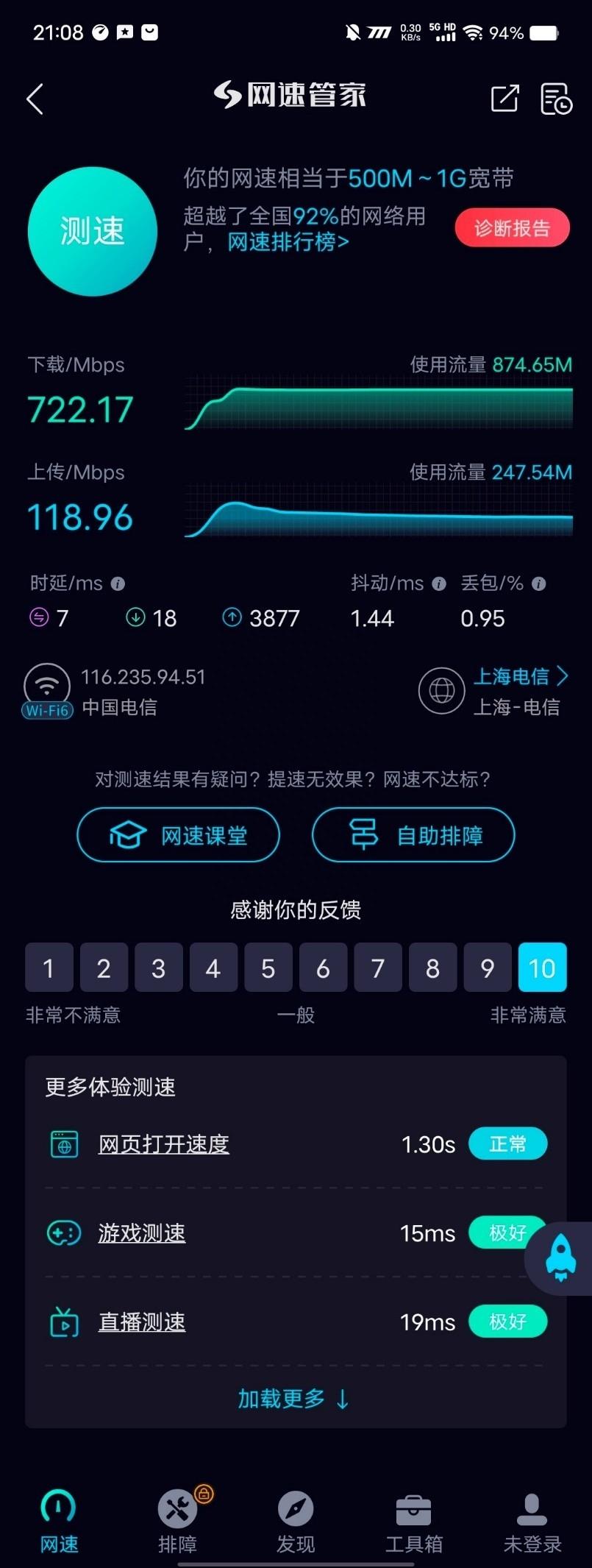Open the test history icon at top right
Image resolution: width=592 pixels, height=1568 pixels.
(555, 99)
